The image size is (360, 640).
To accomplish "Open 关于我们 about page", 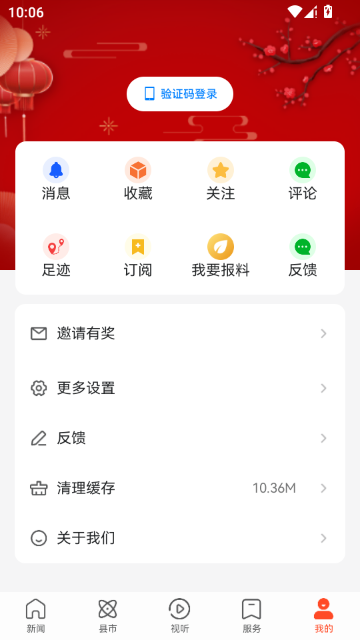I will click(x=180, y=538).
